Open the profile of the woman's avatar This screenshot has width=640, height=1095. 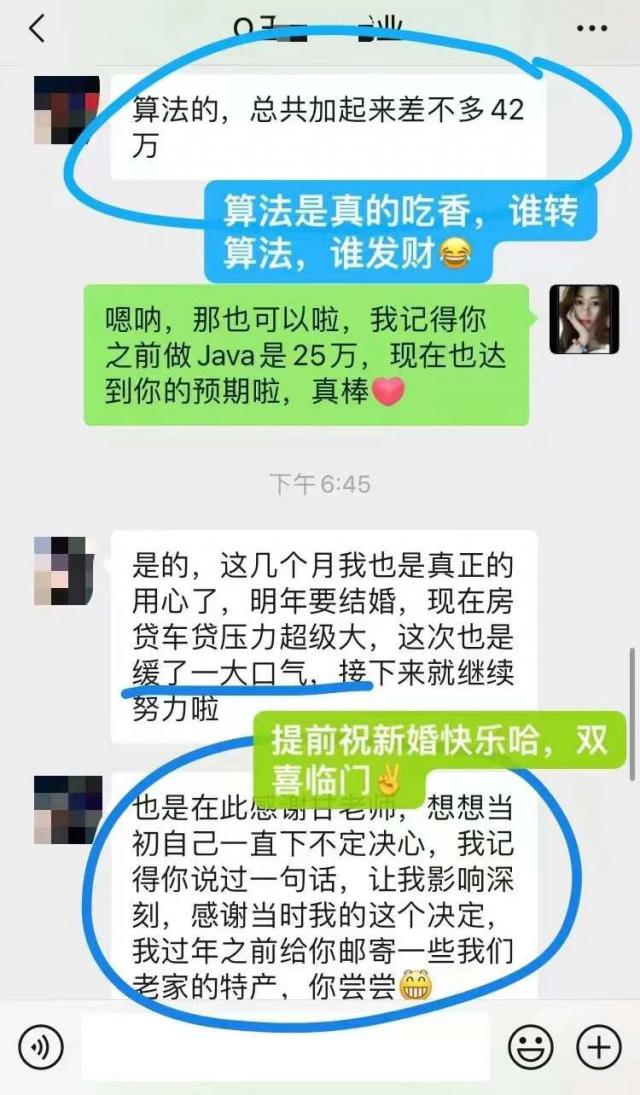pos(584,319)
